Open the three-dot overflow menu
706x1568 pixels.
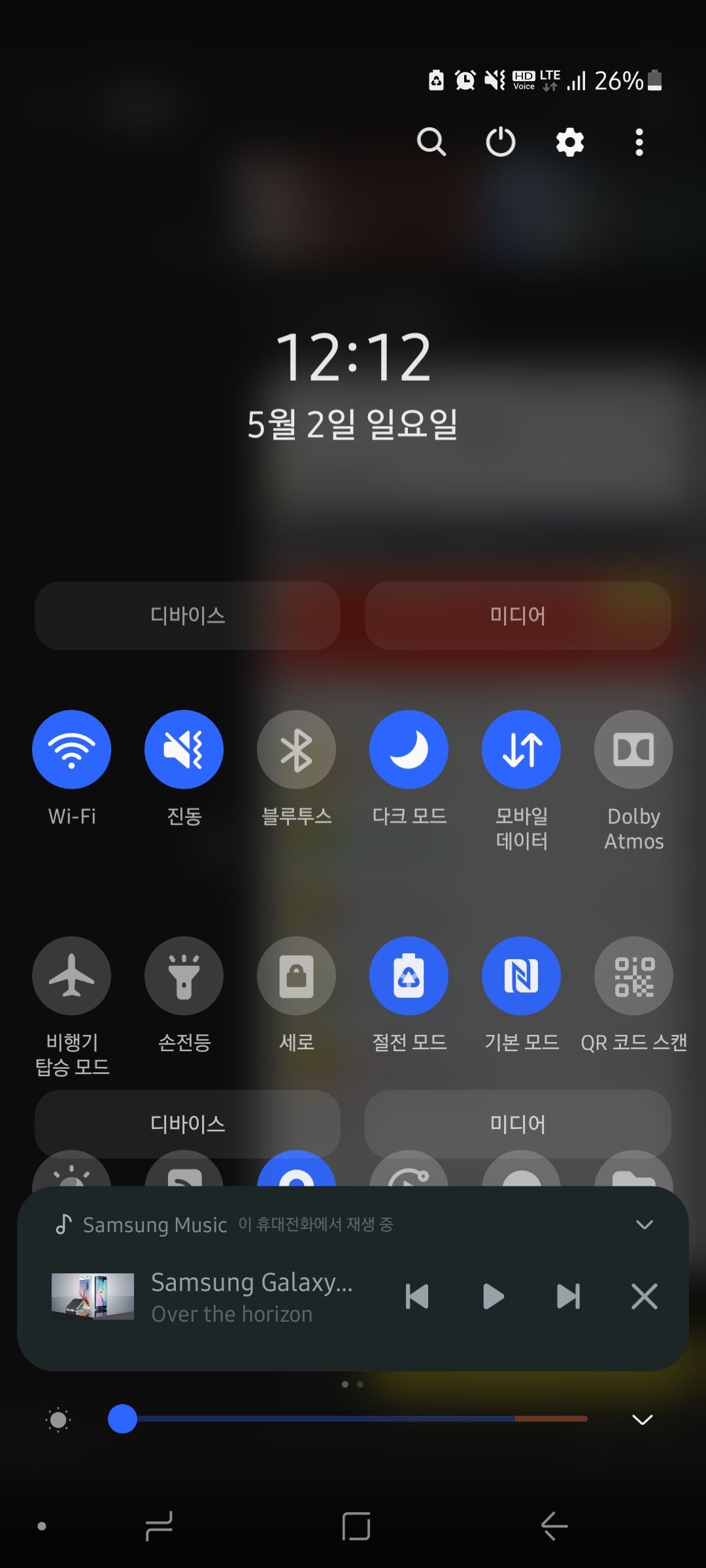point(639,142)
